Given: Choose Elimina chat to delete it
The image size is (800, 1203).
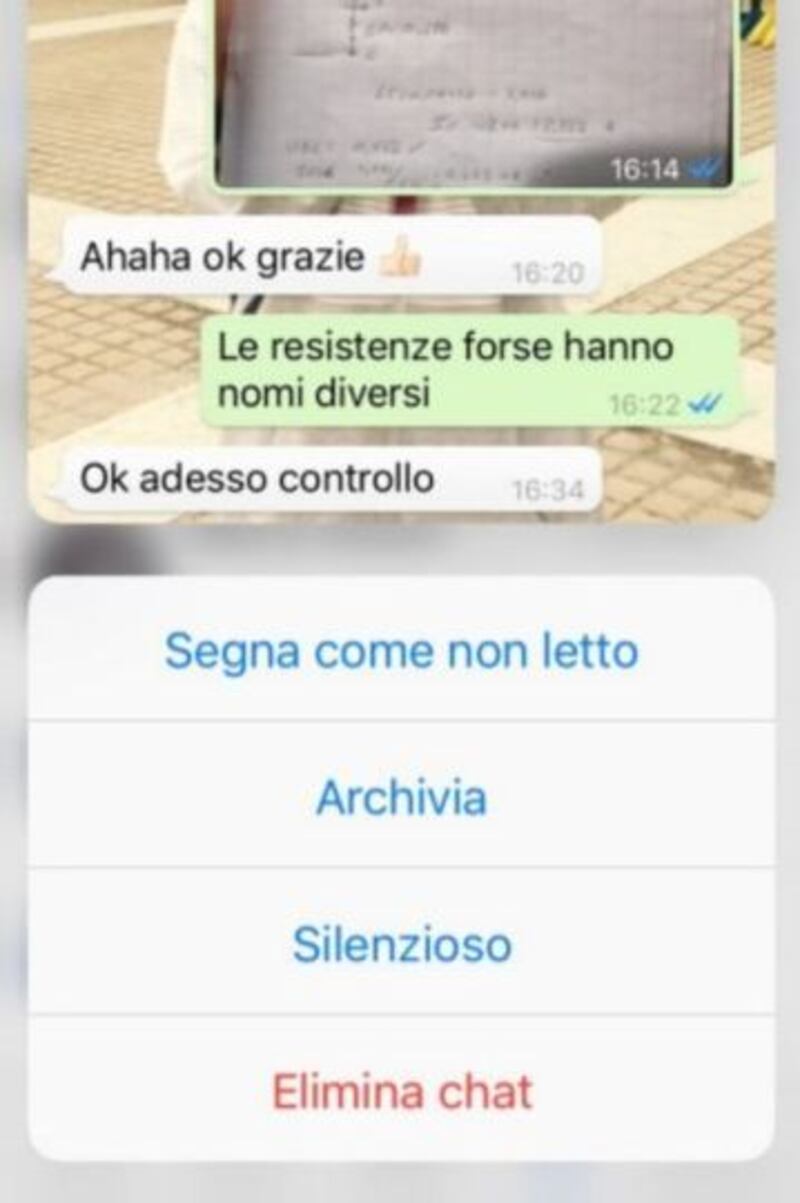Looking at the screenshot, I should tap(401, 1091).
